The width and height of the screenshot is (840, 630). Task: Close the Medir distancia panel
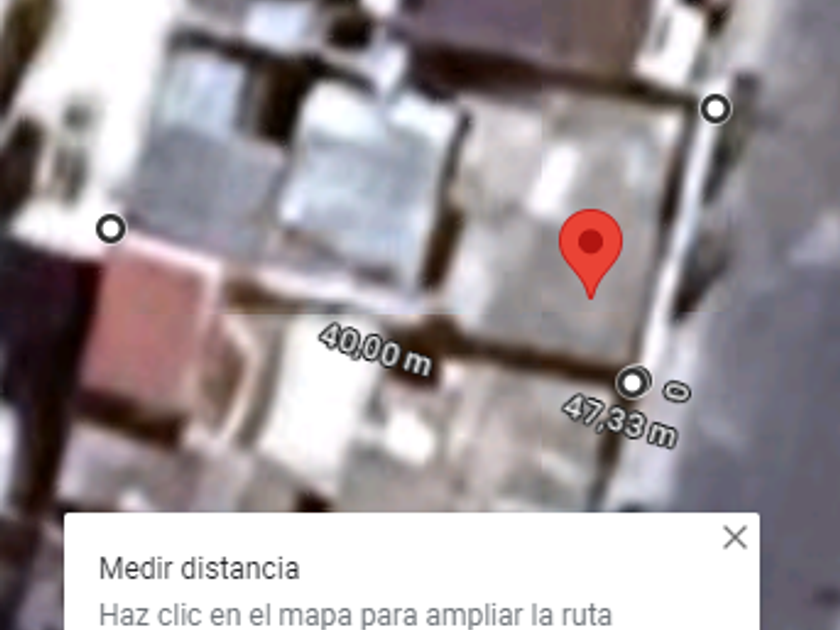(734, 537)
